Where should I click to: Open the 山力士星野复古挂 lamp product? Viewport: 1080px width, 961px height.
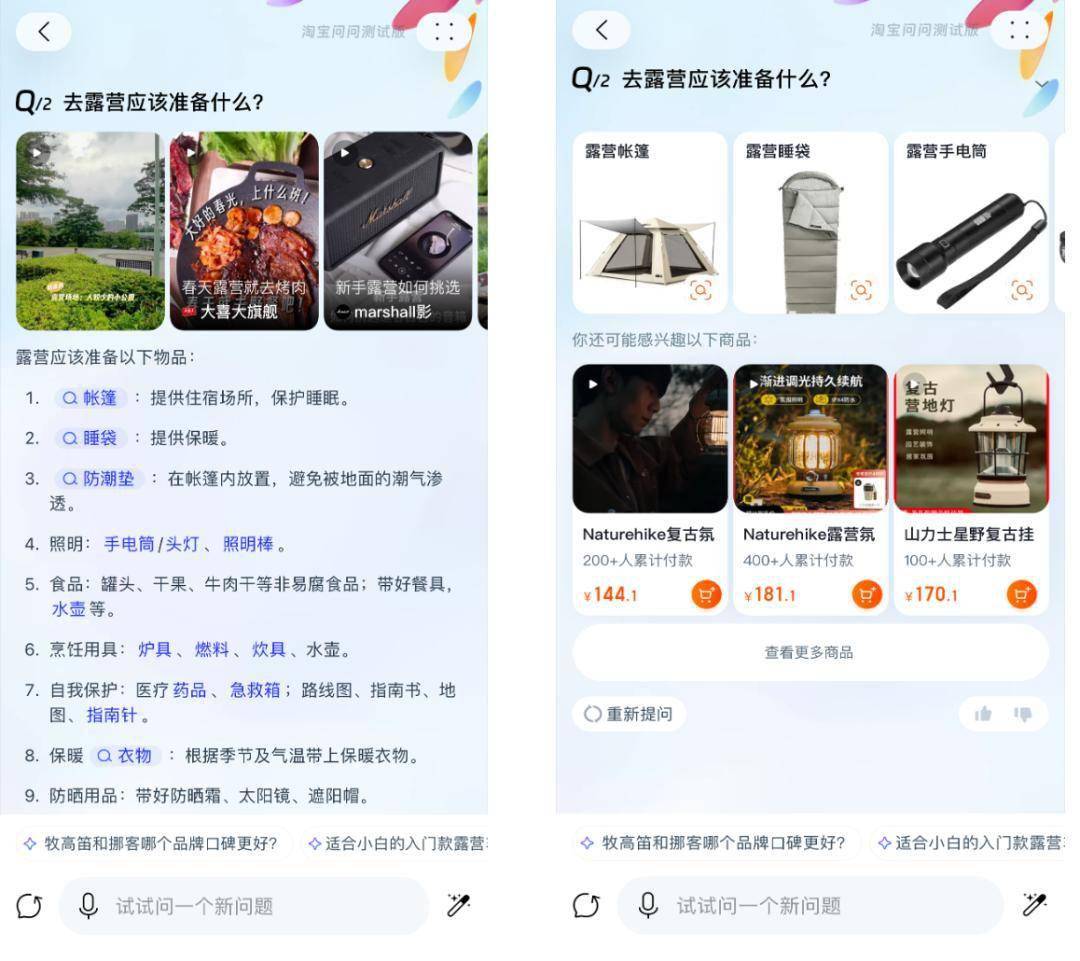[971, 470]
